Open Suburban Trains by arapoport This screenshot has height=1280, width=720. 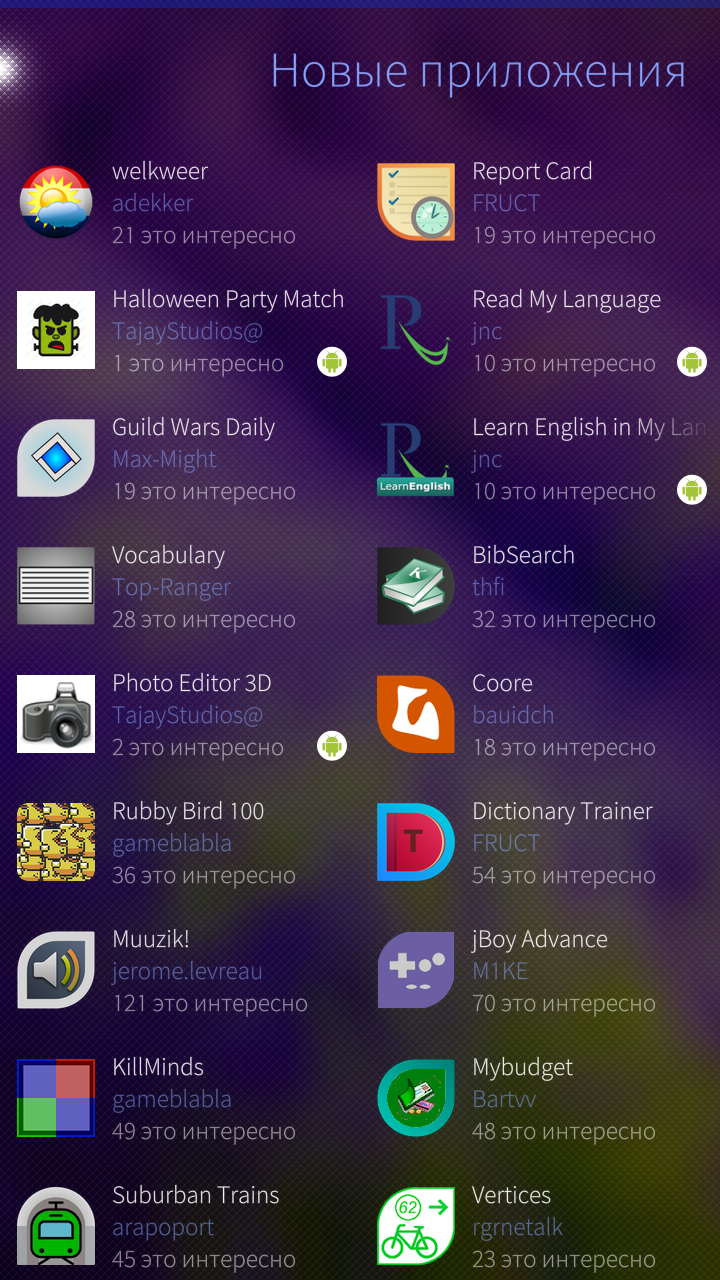click(180, 1222)
